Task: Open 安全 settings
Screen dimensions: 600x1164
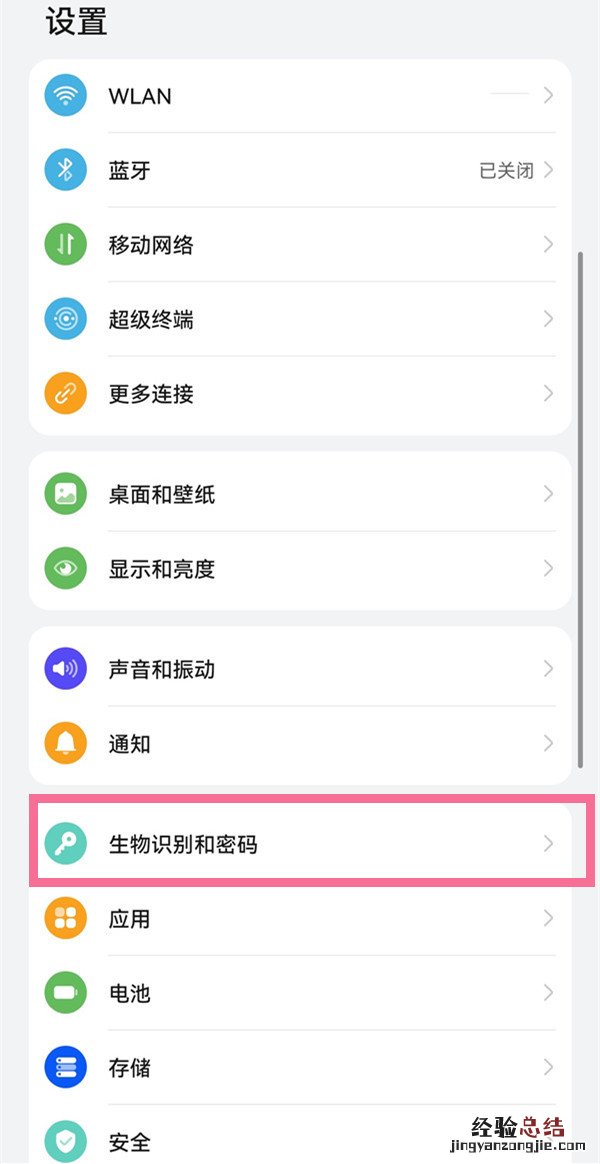Action: pos(300,1140)
